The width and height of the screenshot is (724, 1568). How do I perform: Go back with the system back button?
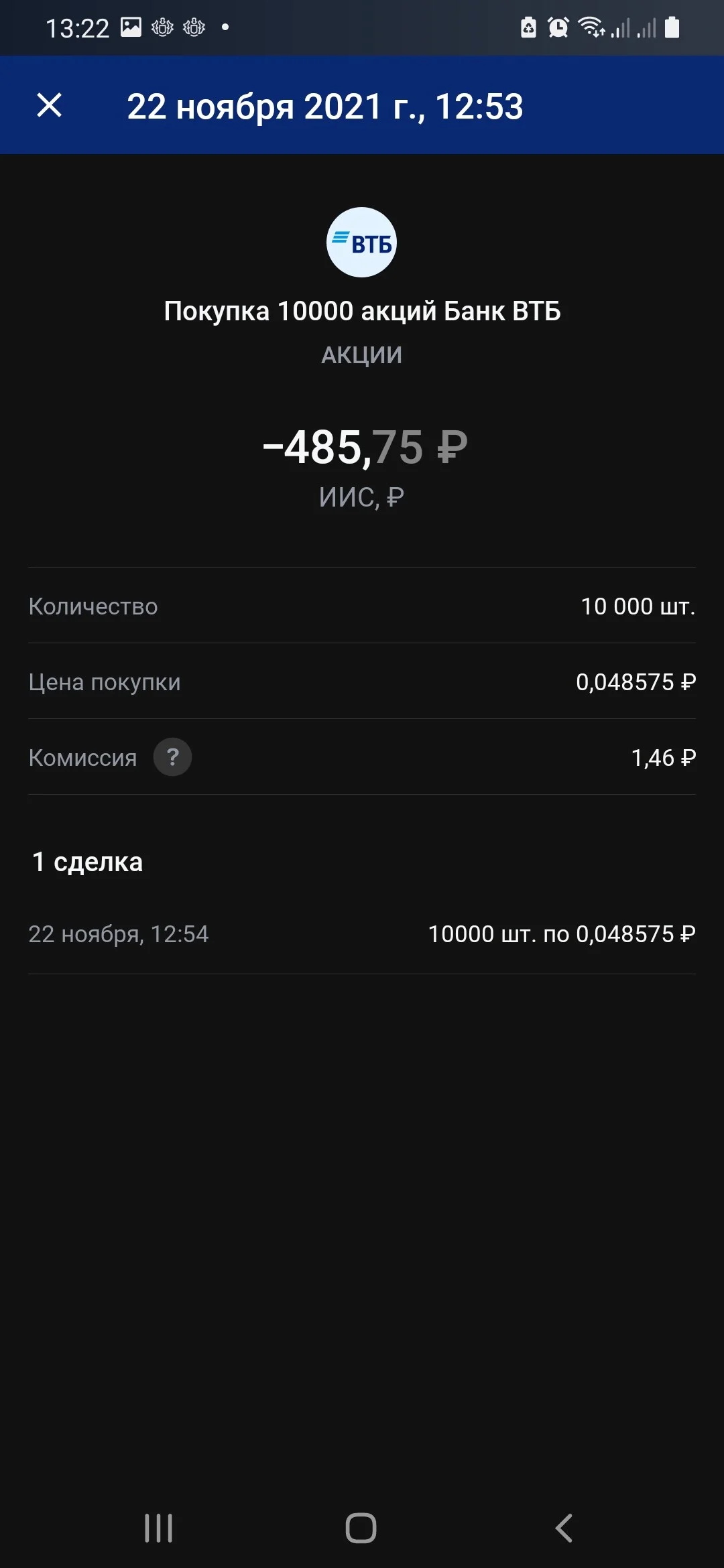[564, 1528]
